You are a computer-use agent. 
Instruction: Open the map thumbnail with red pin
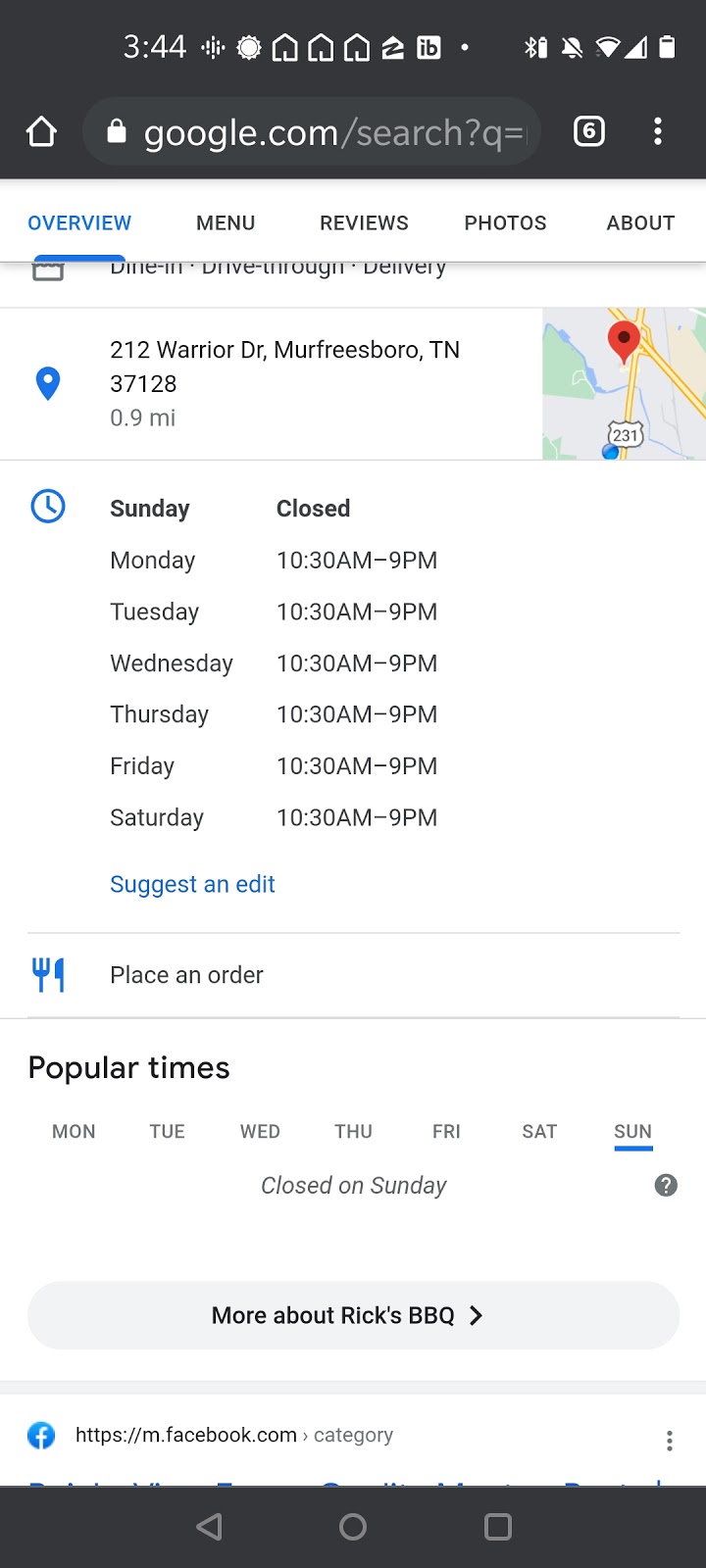[624, 383]
